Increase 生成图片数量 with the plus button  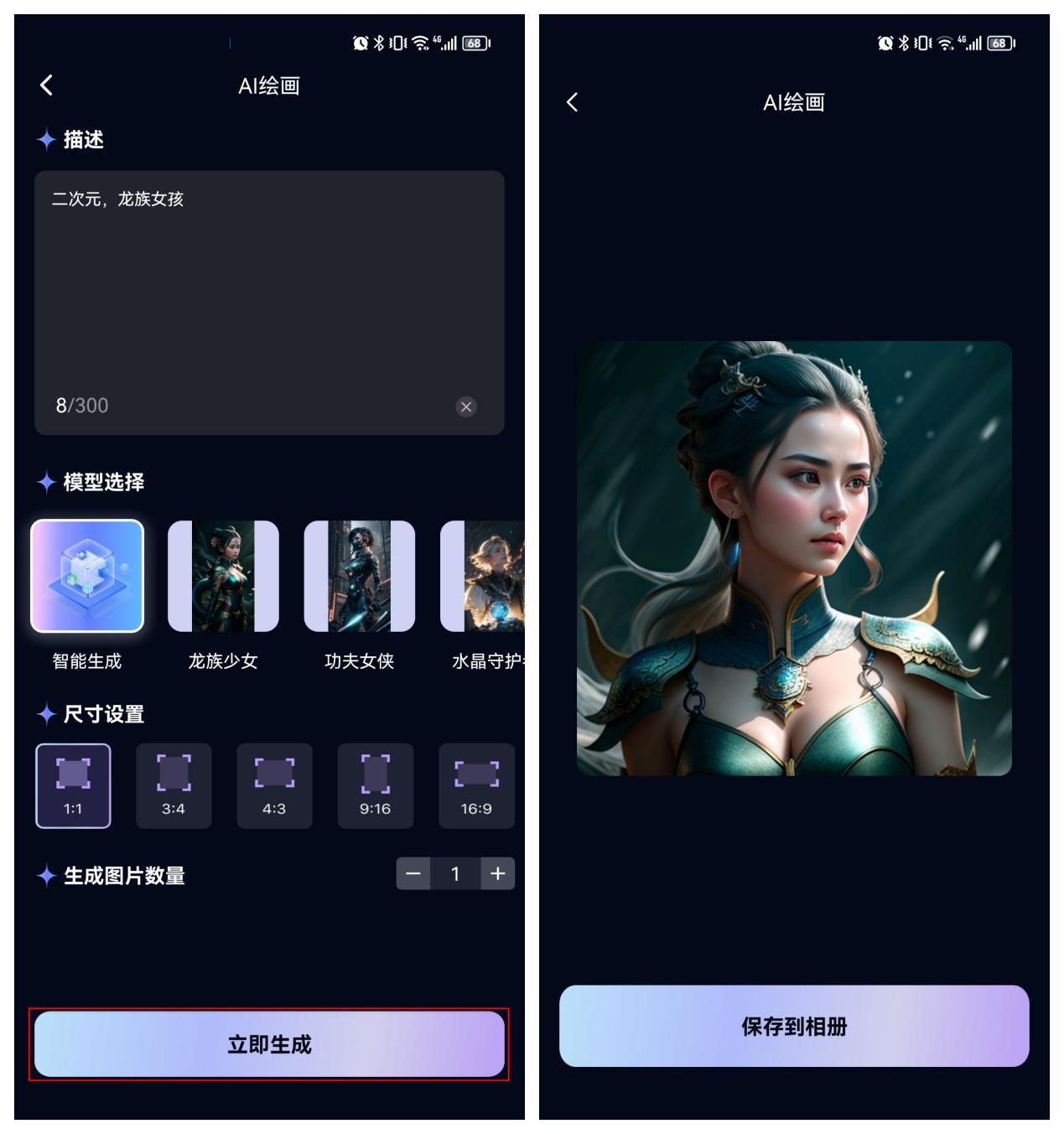(498, 873)
